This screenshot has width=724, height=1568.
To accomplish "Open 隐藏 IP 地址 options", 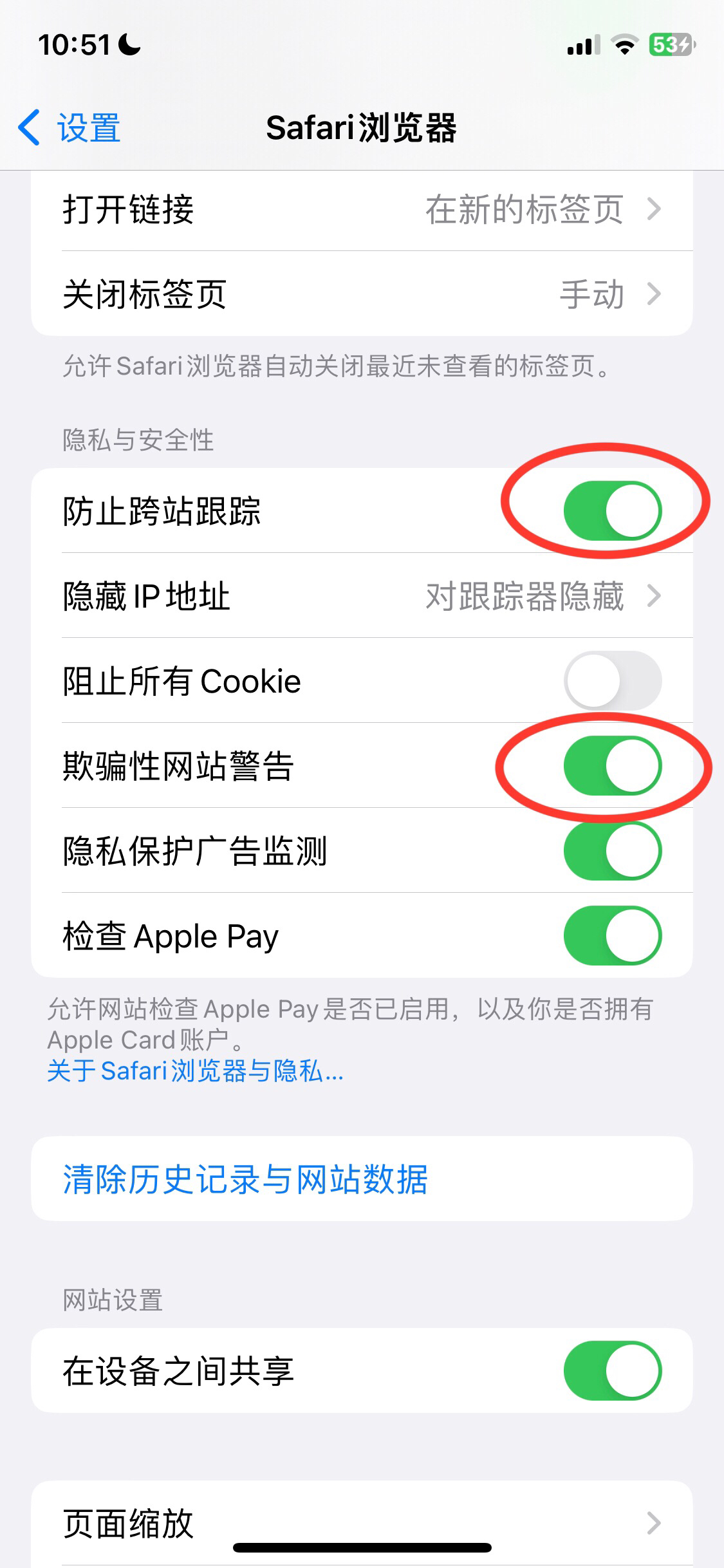I will click(362, 596).
